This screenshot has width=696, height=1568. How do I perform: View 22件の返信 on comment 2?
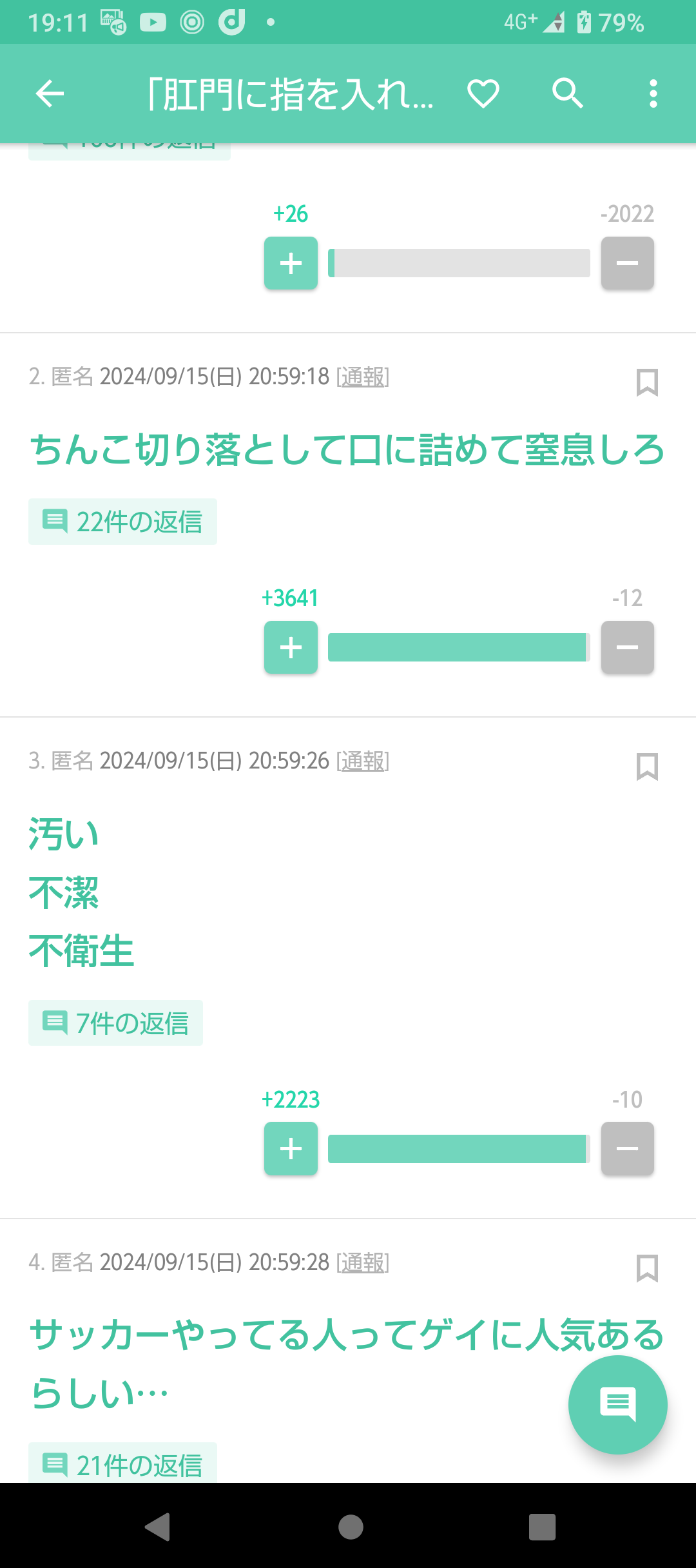122,522
